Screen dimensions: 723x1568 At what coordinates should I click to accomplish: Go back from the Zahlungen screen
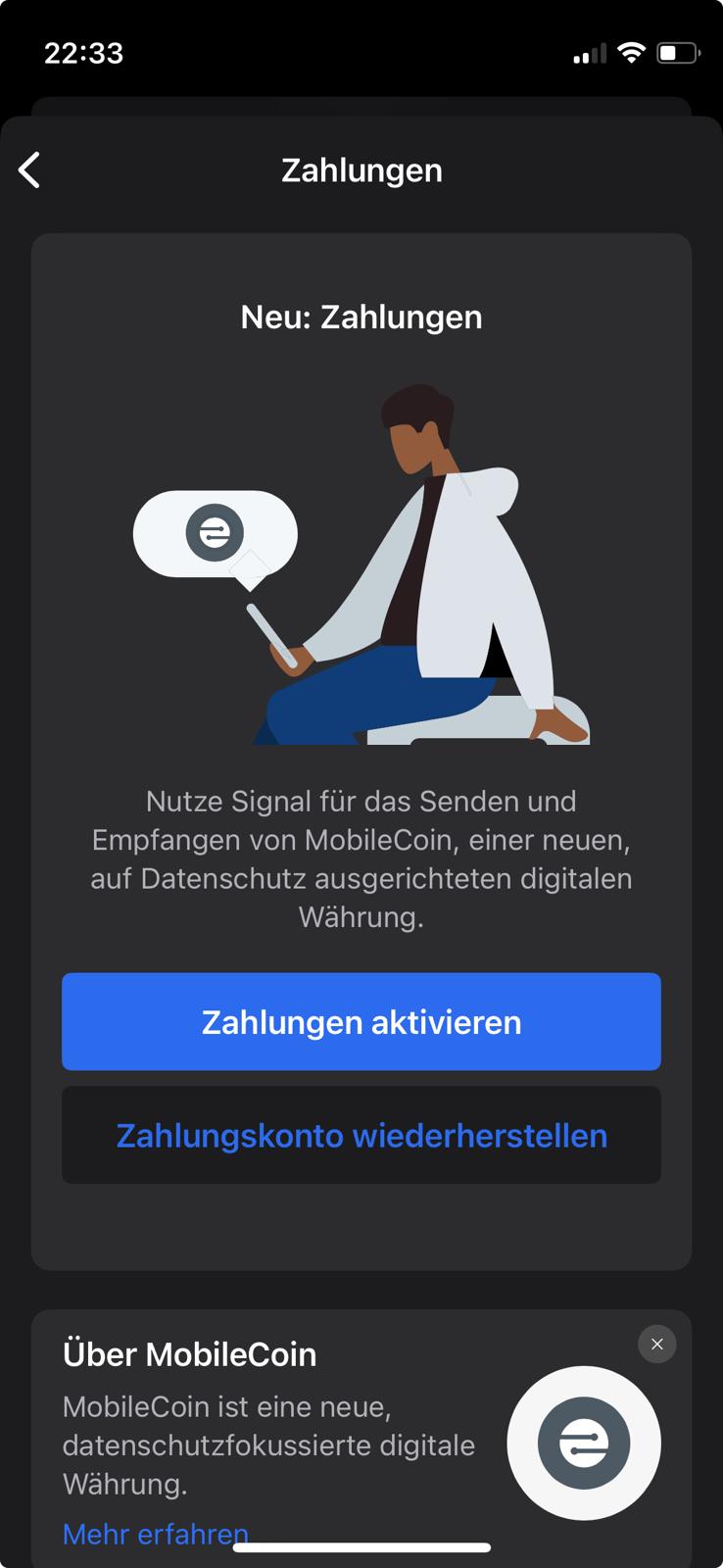(x=29, y=171)
